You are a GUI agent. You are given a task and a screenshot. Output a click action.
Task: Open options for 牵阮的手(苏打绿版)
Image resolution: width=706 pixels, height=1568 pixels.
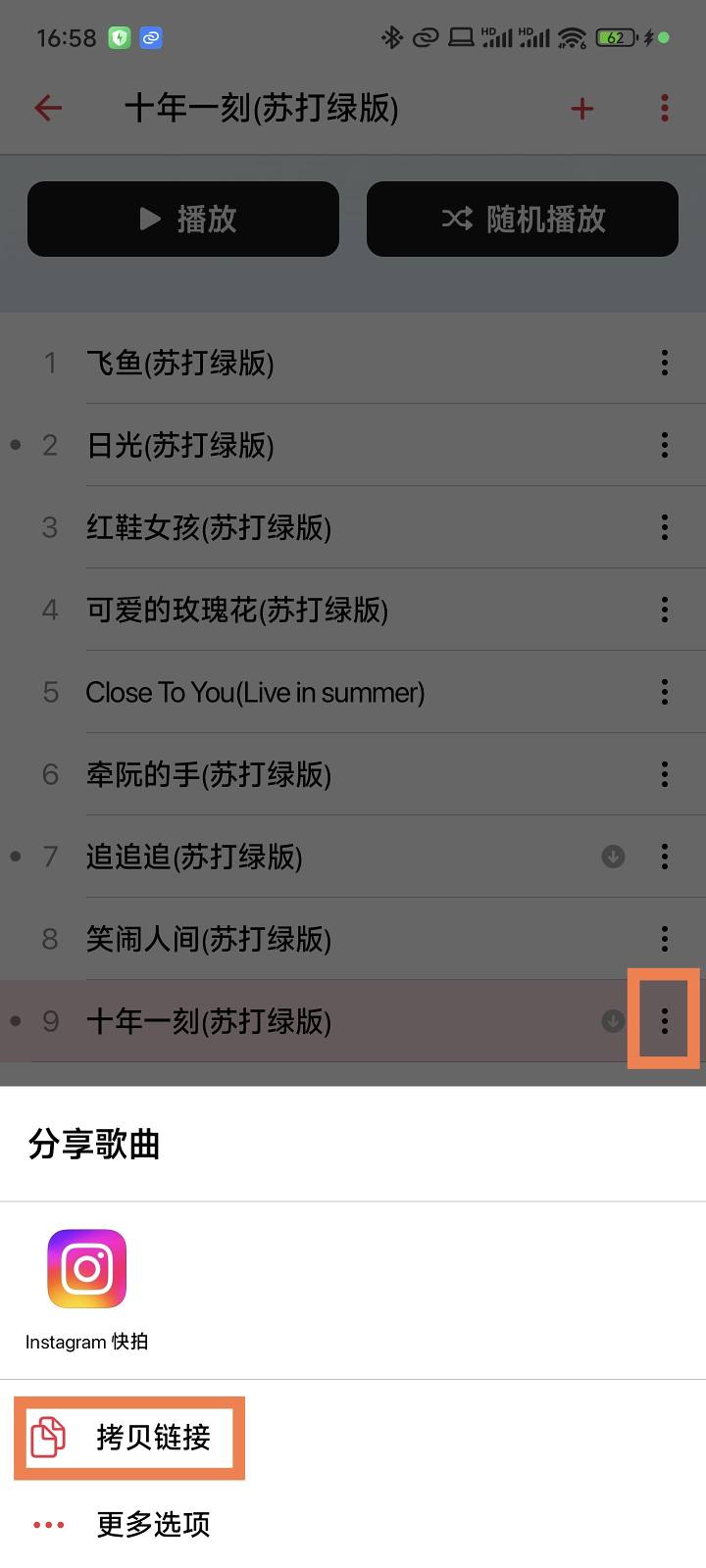[664, 774]
